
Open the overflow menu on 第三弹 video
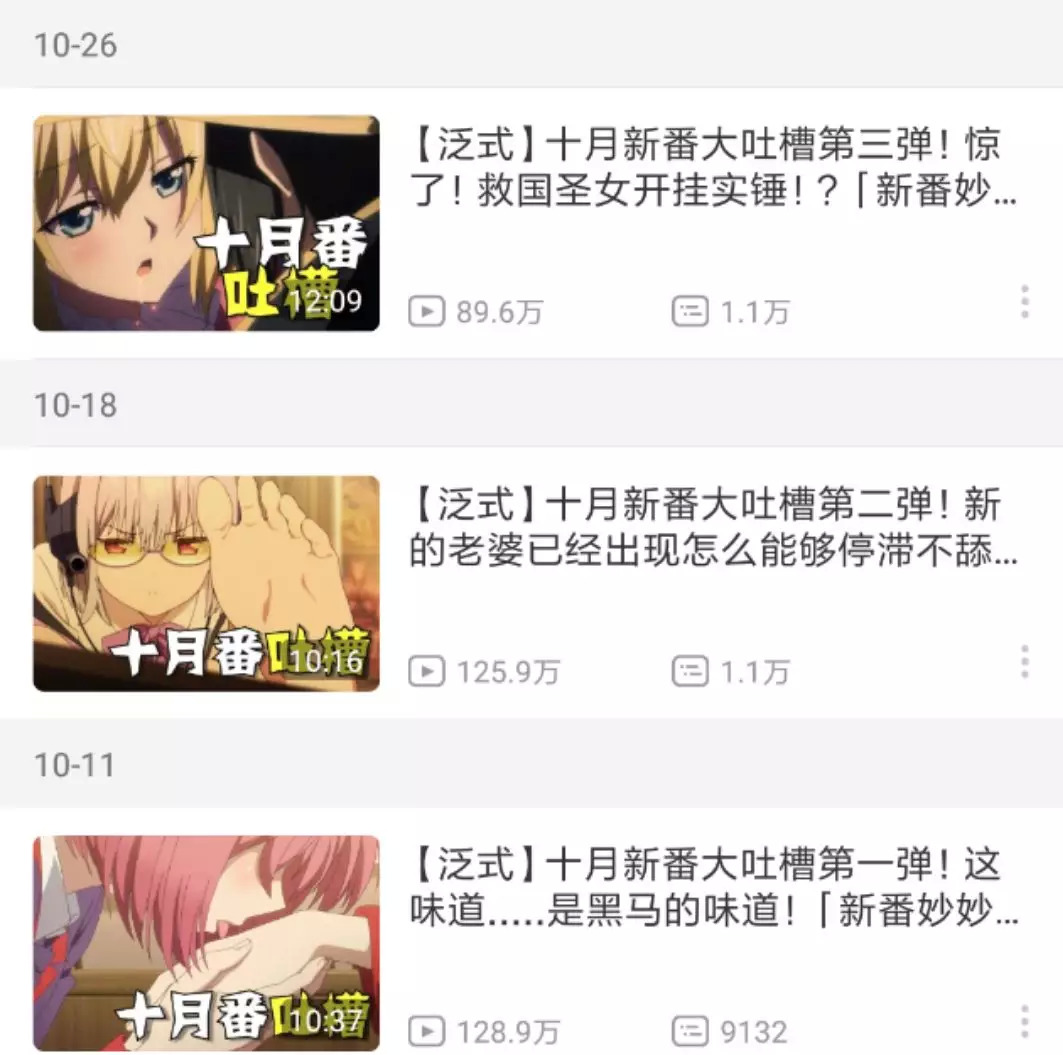click(1024, 302)
